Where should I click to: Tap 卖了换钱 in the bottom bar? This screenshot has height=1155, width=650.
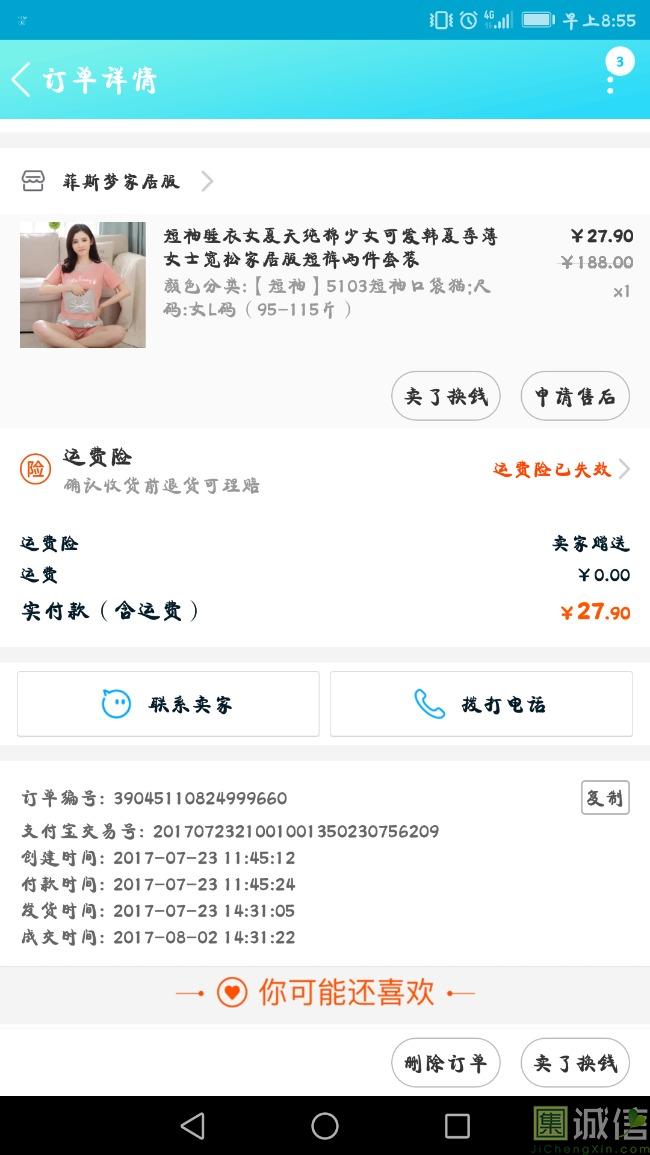(x=575, y=1063)
